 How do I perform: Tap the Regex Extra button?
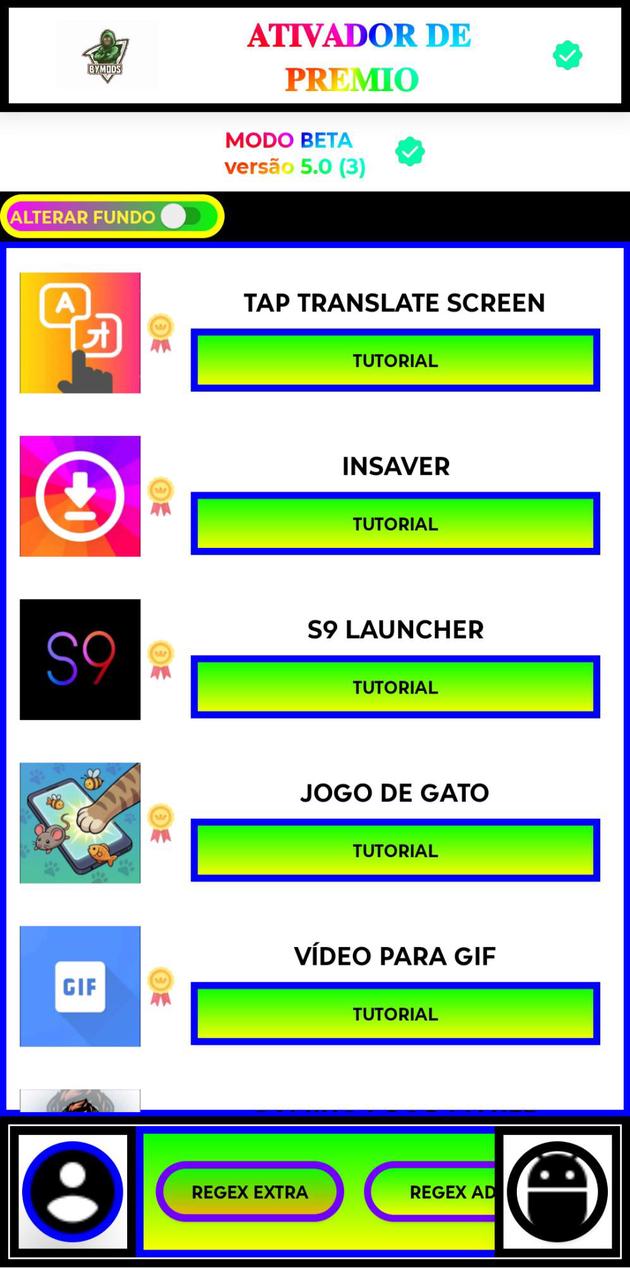click(x=250, y=1191)
